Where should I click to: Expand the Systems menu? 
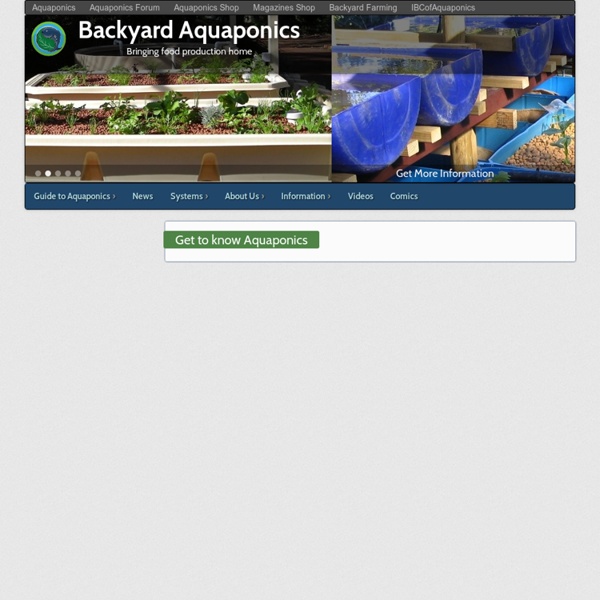tap(188, 196)
